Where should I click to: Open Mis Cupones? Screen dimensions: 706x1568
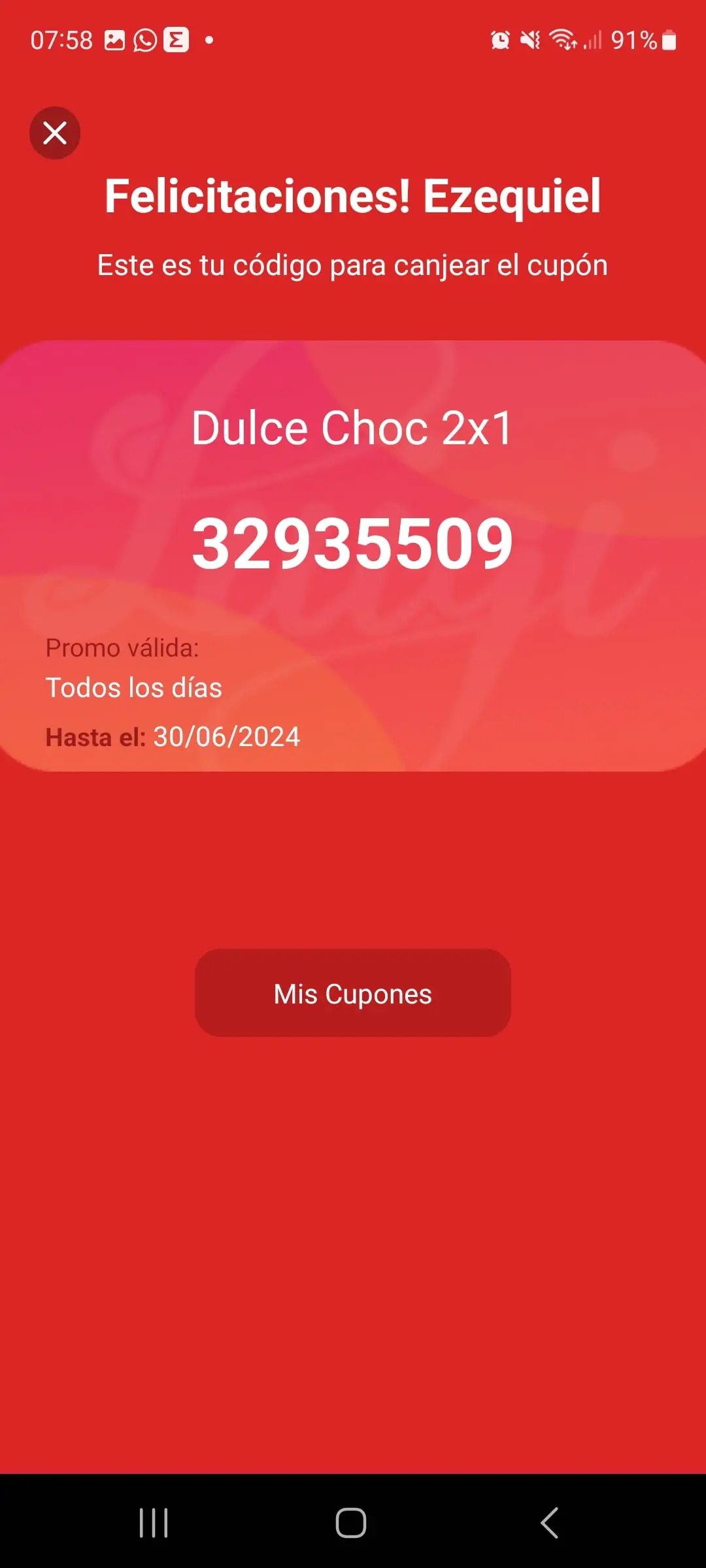352,993
